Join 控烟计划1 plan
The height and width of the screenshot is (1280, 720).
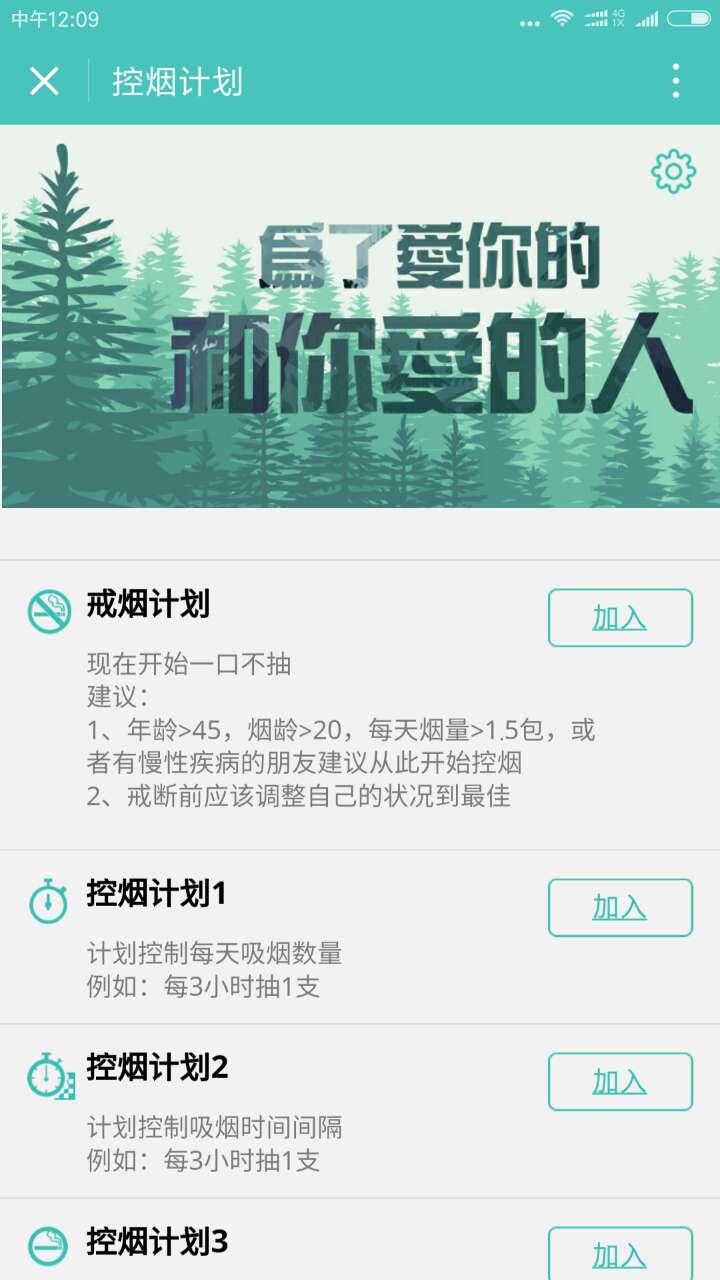(x=620, y=907)
